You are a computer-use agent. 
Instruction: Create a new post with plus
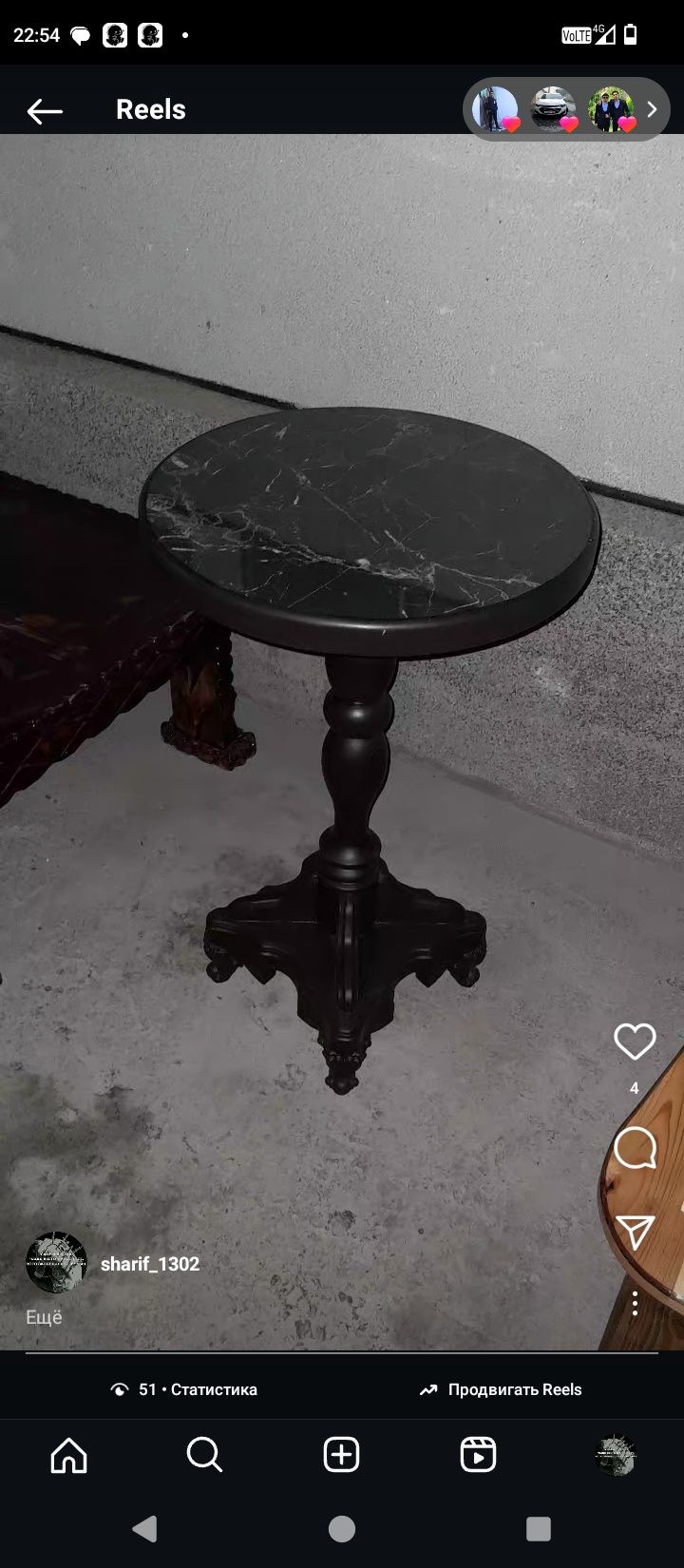pyautogui.click(x=341, y=1455)
